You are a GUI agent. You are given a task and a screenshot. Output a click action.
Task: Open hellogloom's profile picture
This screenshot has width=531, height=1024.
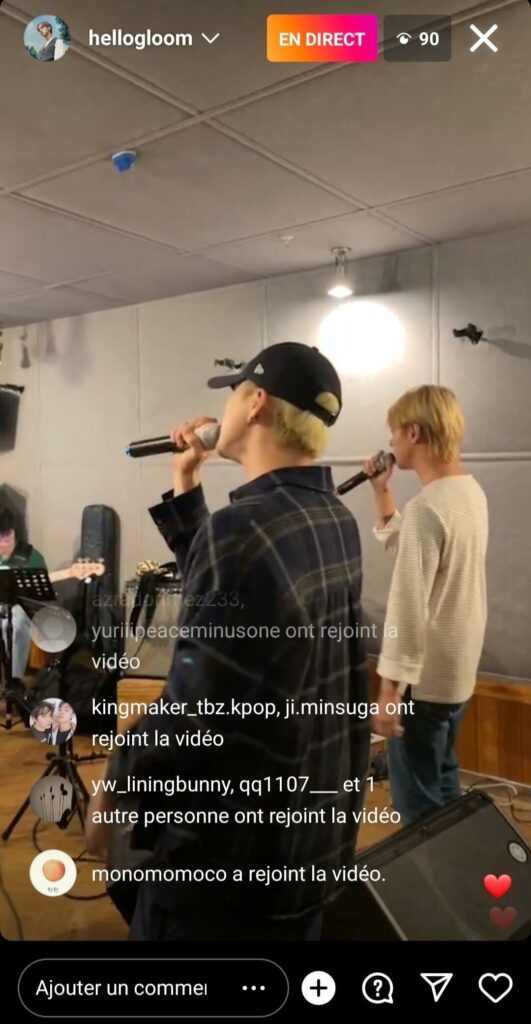tap(47, 38)
